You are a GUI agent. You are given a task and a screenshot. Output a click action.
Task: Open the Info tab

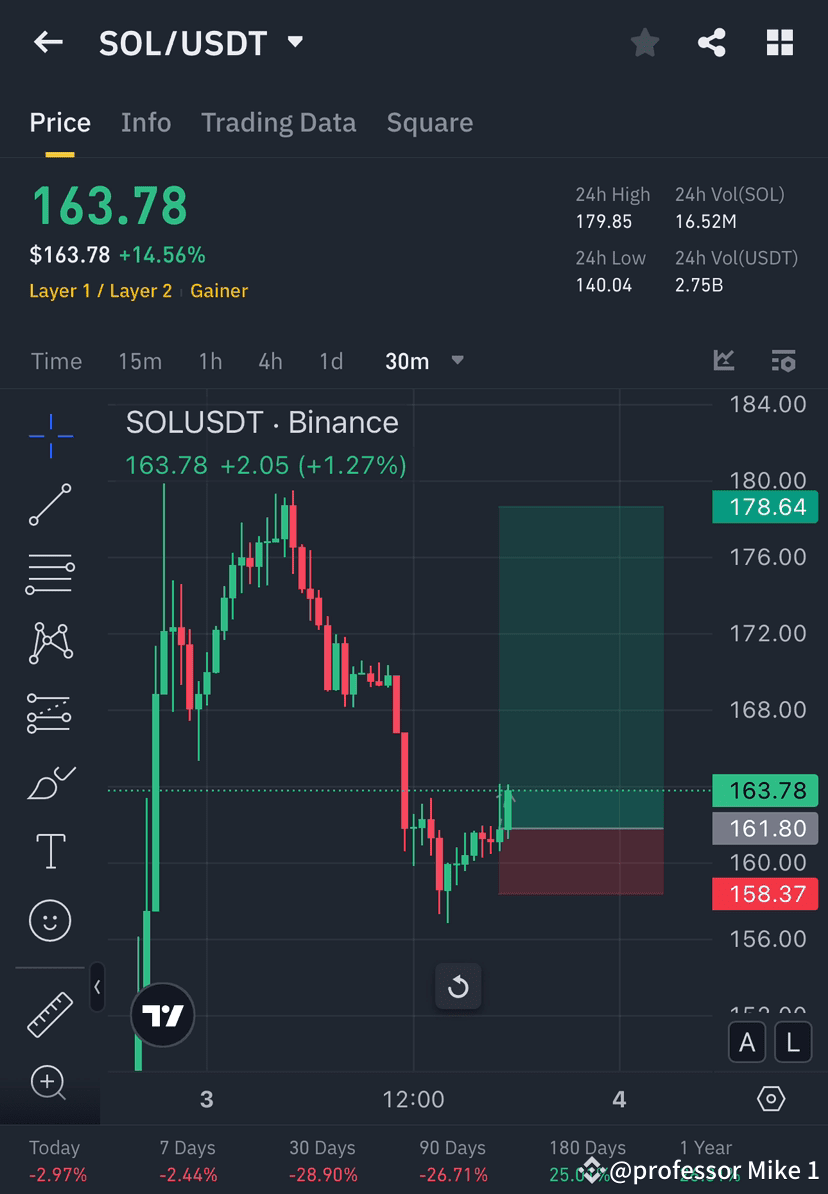[x=146, y=122]
